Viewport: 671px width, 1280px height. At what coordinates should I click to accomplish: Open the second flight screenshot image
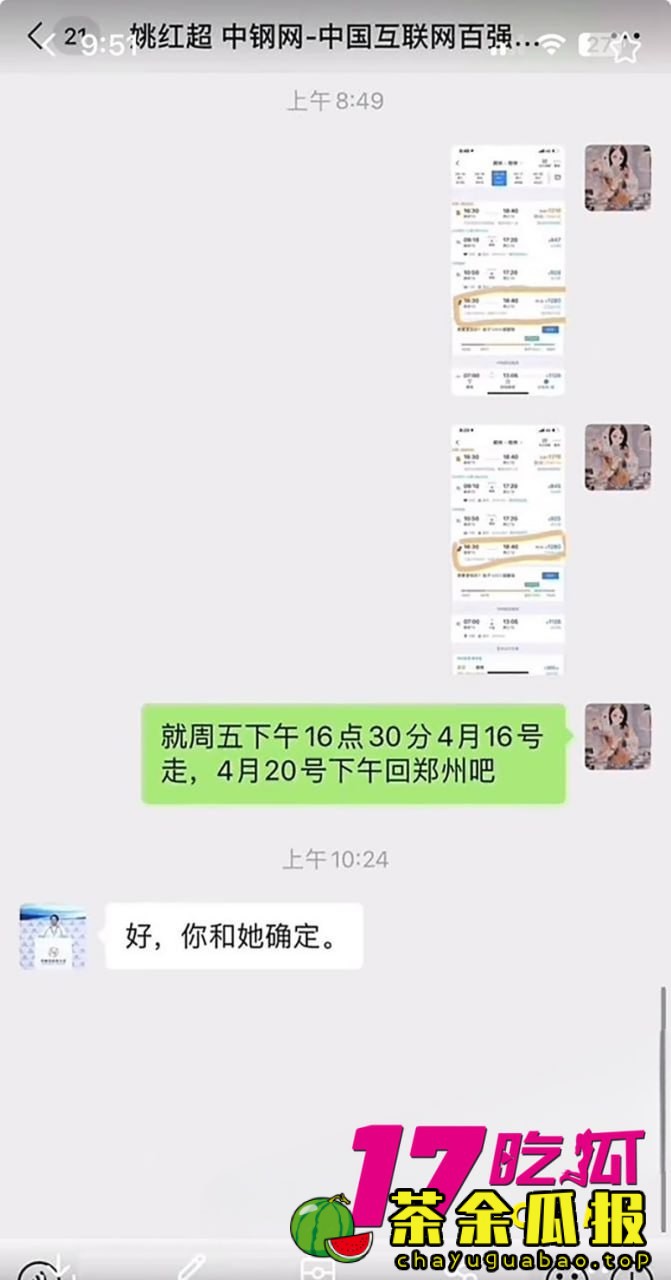pos(507,549)
